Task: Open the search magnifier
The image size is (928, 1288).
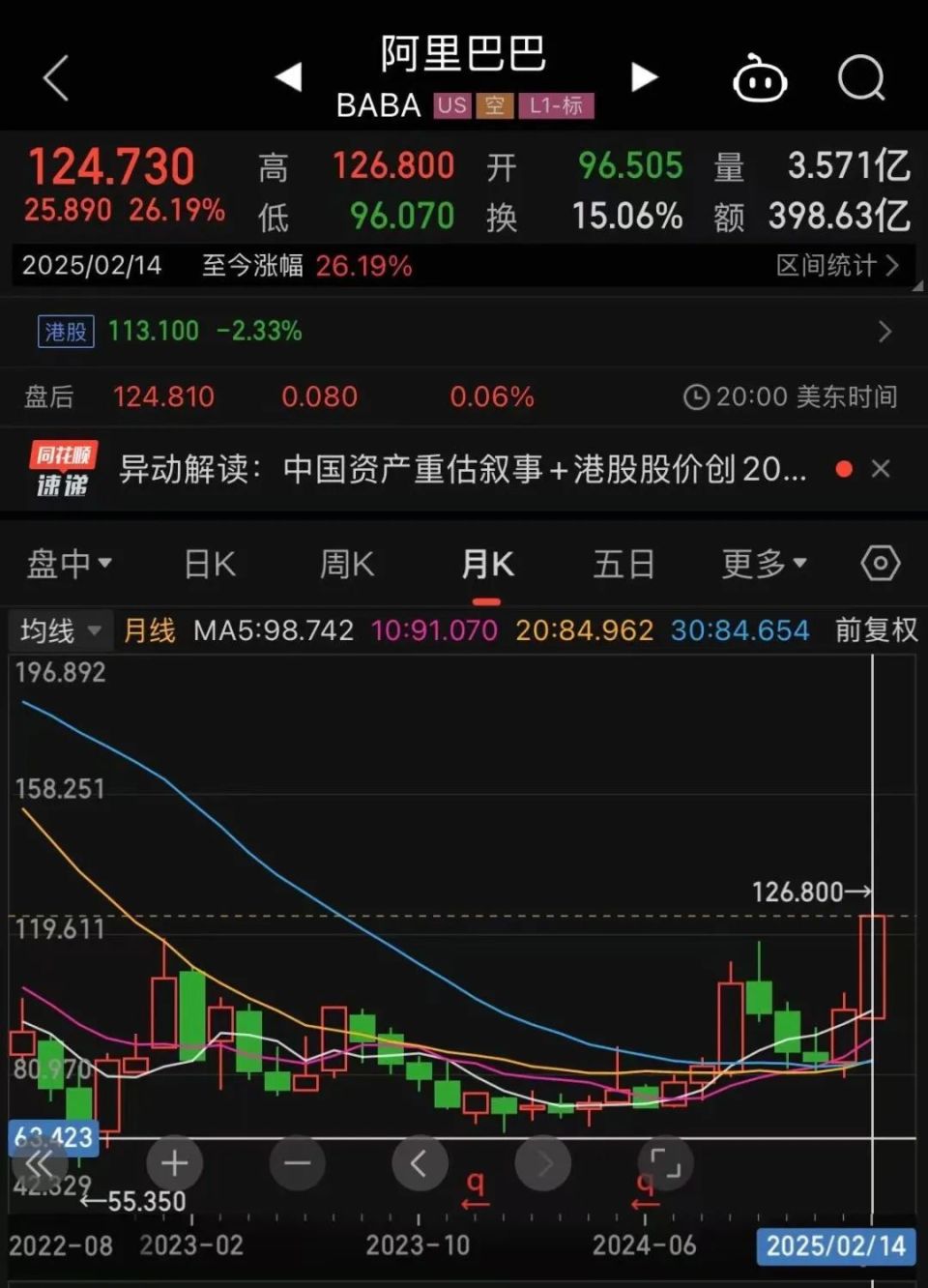Action: point(861,80)
